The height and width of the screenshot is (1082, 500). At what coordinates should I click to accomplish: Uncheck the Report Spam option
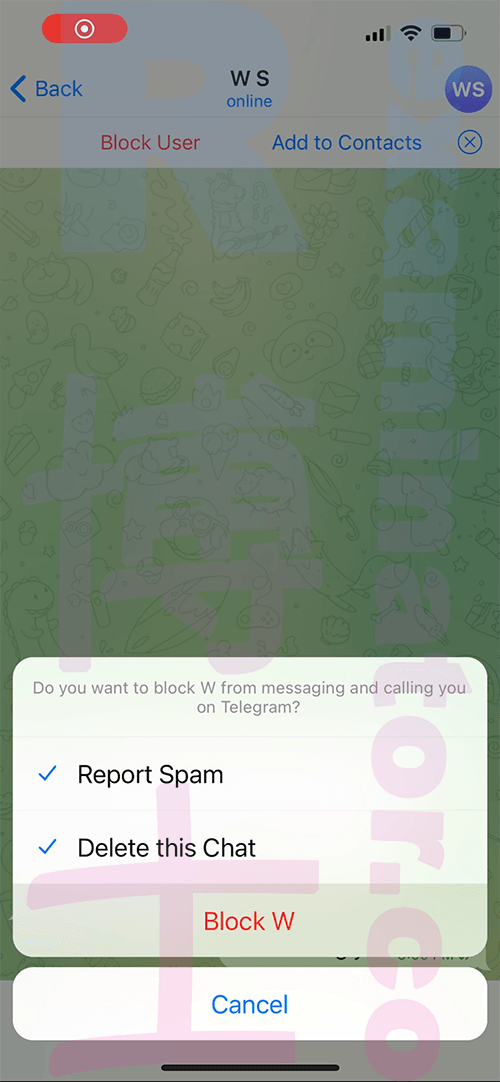250,774
